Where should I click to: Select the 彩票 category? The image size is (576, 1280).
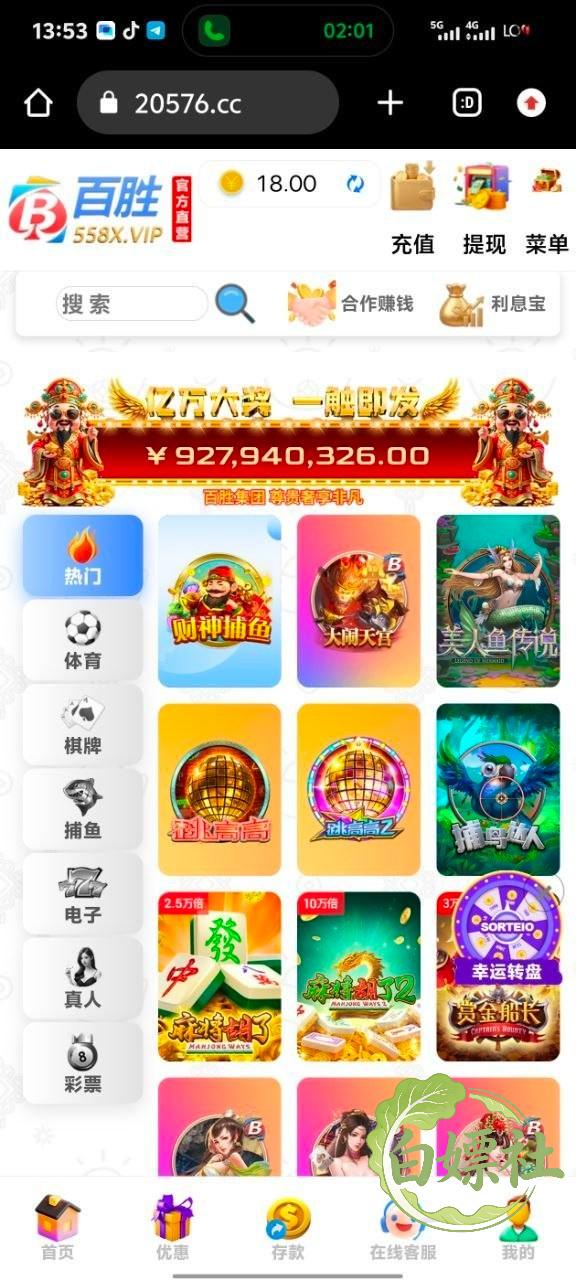83,1063
